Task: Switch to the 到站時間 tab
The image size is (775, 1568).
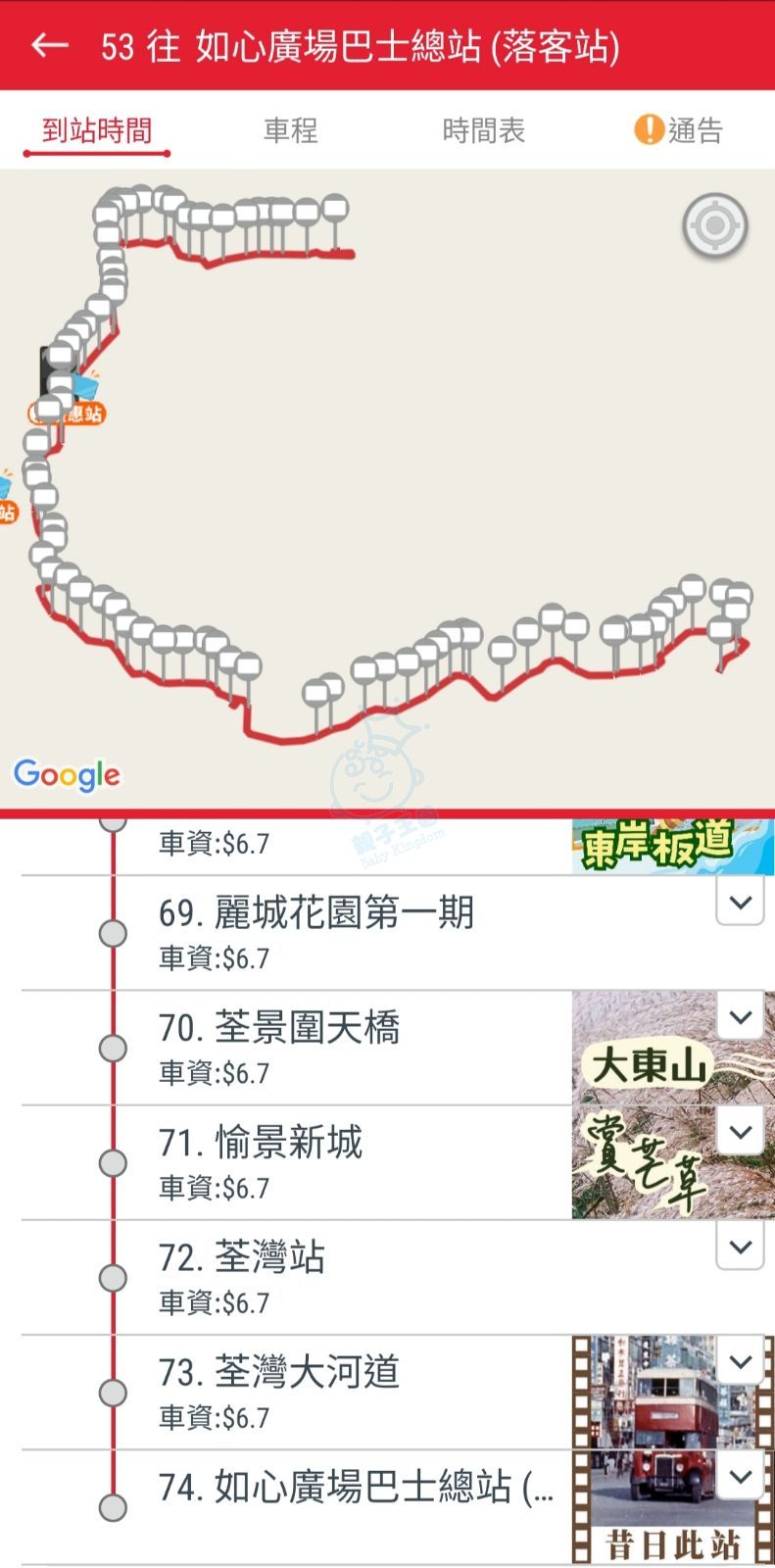Action: tap(97, 130)
